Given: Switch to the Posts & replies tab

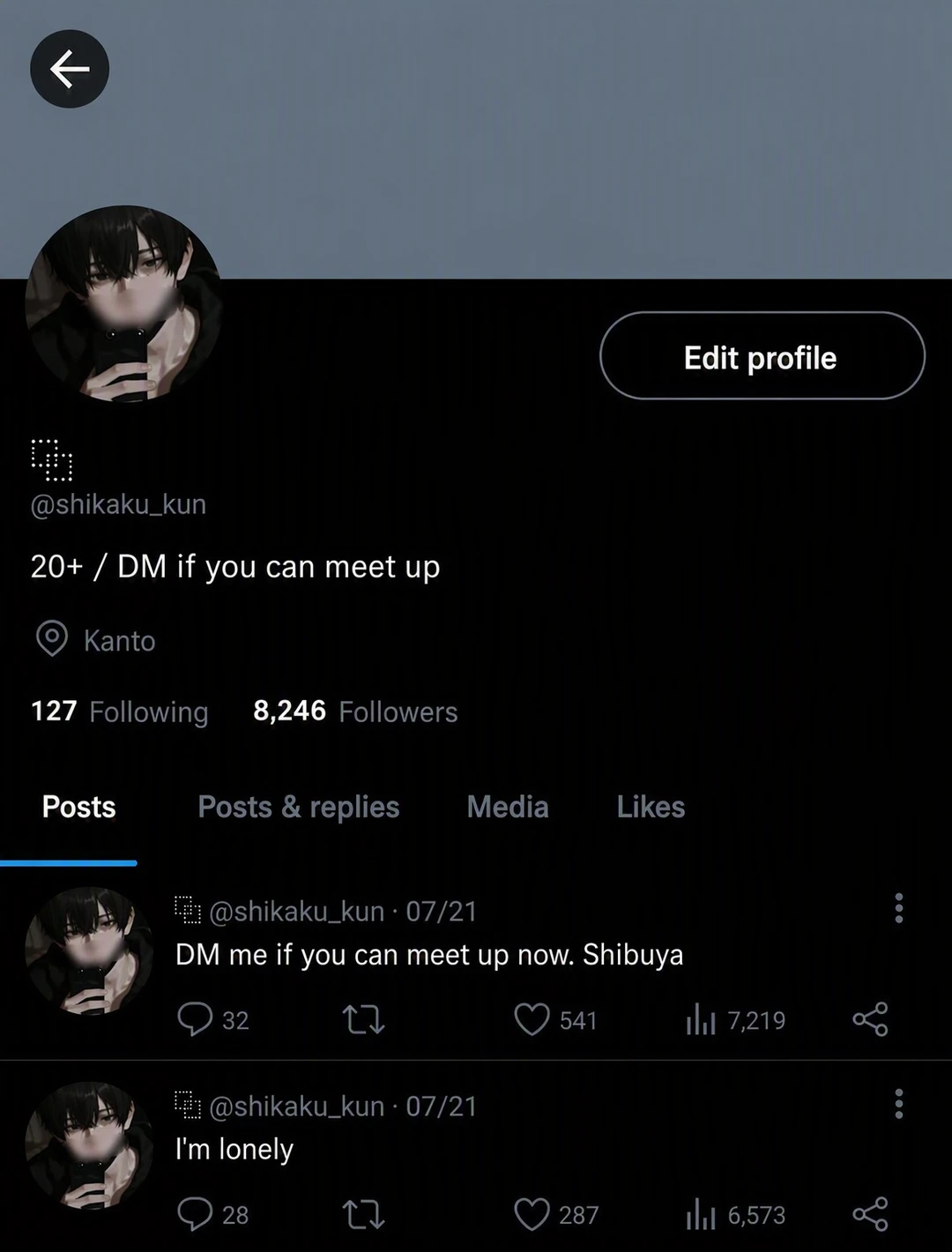Looking at the screenshot, I should 299,807.
